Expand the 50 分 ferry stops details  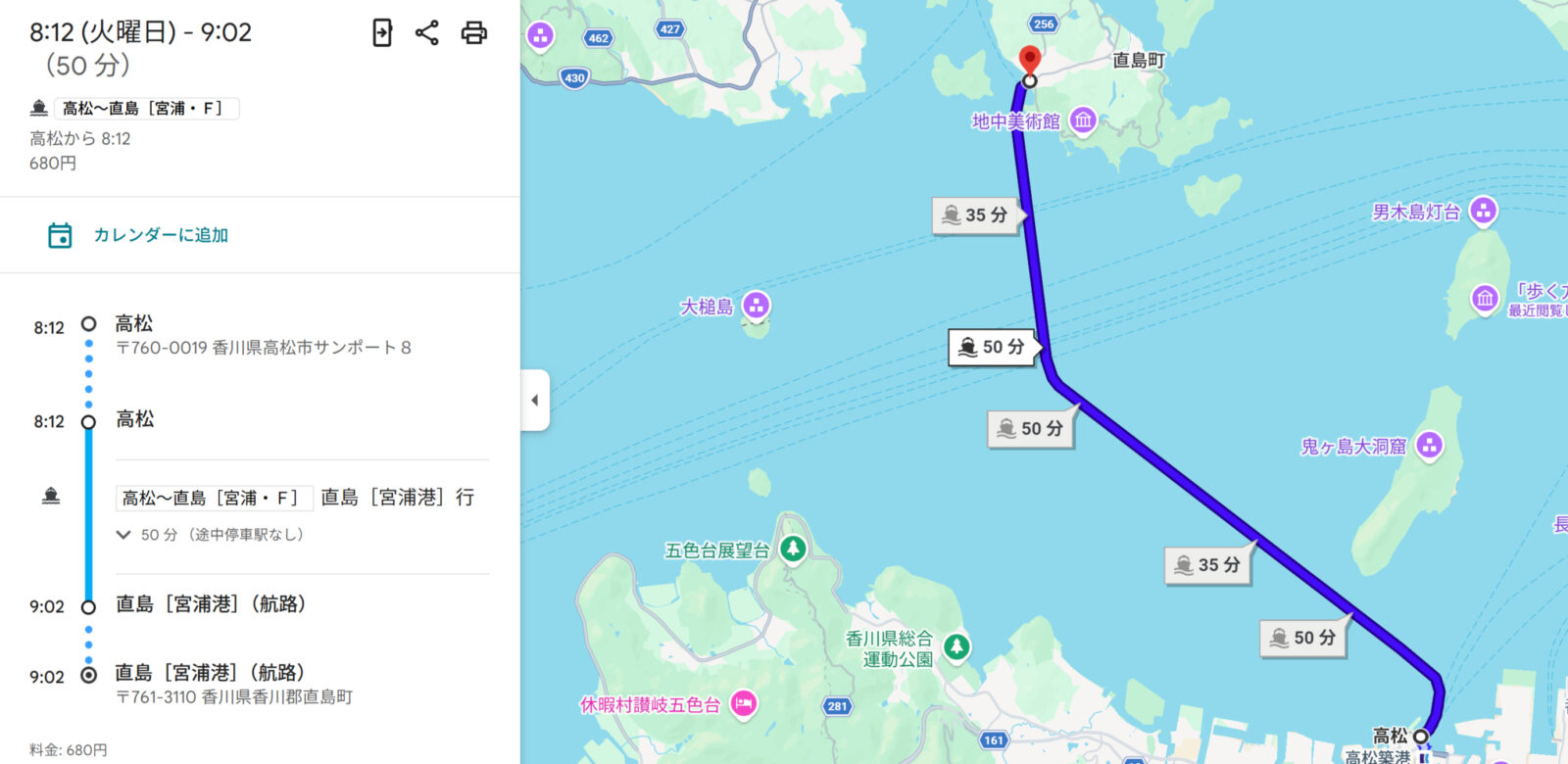[123, 535]
